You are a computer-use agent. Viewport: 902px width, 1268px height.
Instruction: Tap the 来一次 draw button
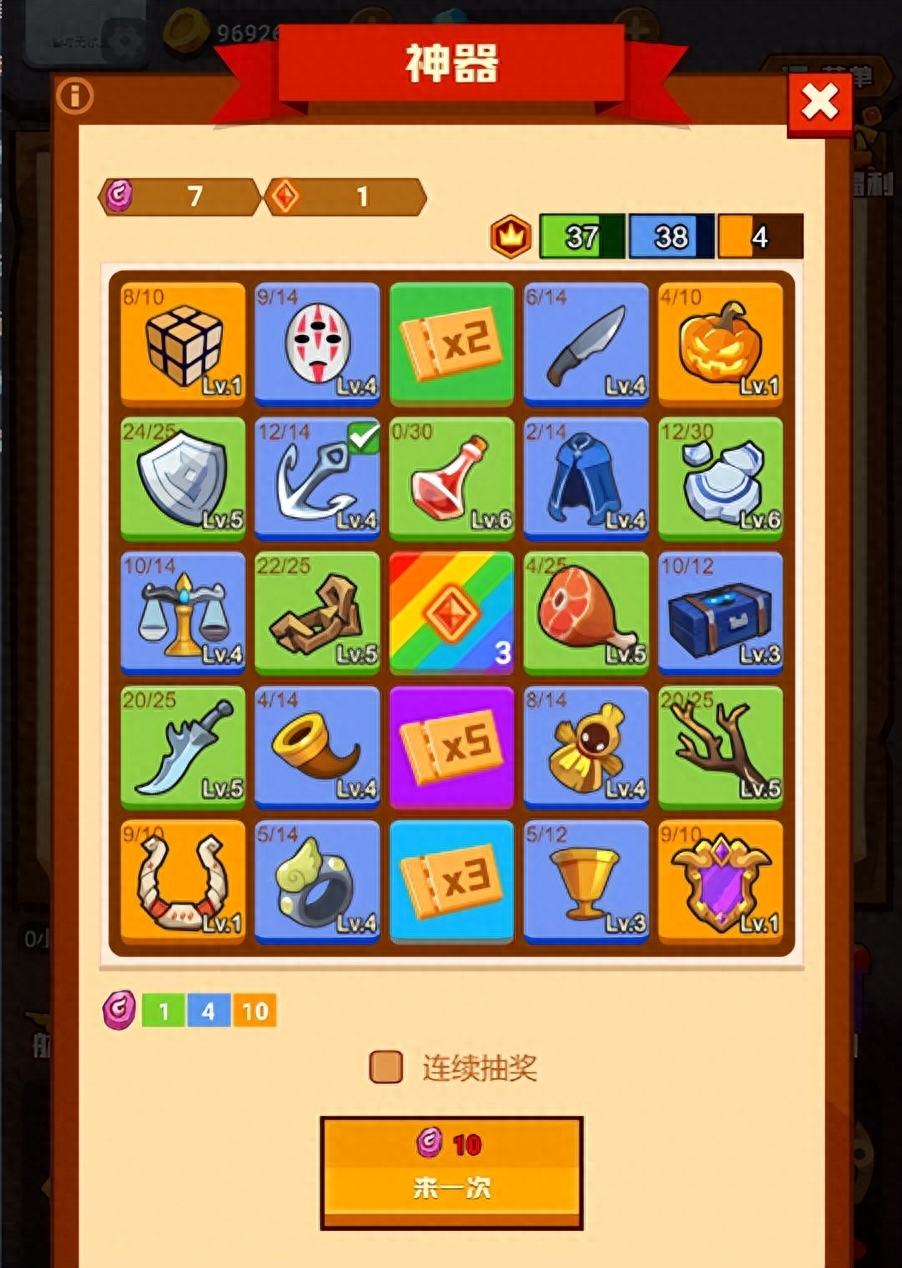pyautogui.click(x=451, y=1172)
